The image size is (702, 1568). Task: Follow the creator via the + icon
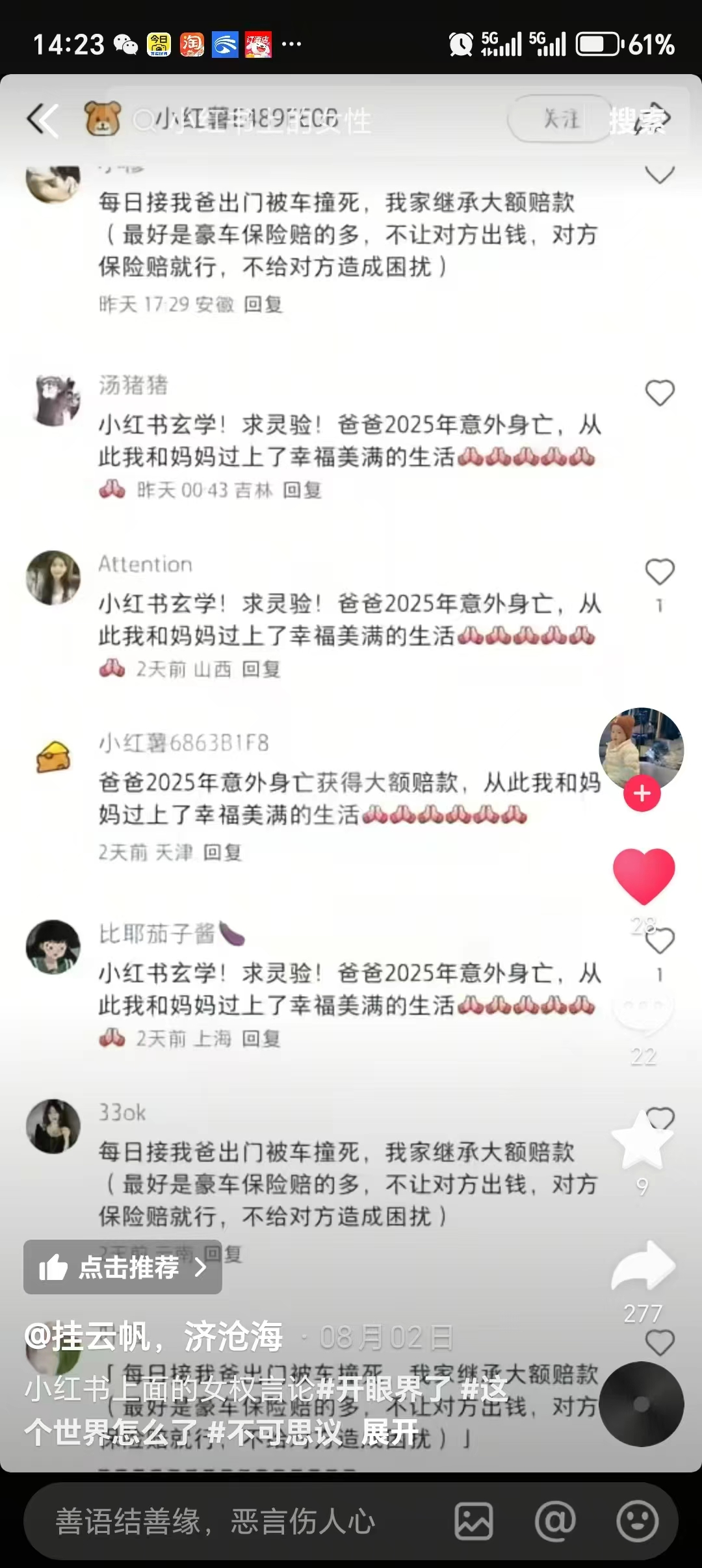point(642,792)
